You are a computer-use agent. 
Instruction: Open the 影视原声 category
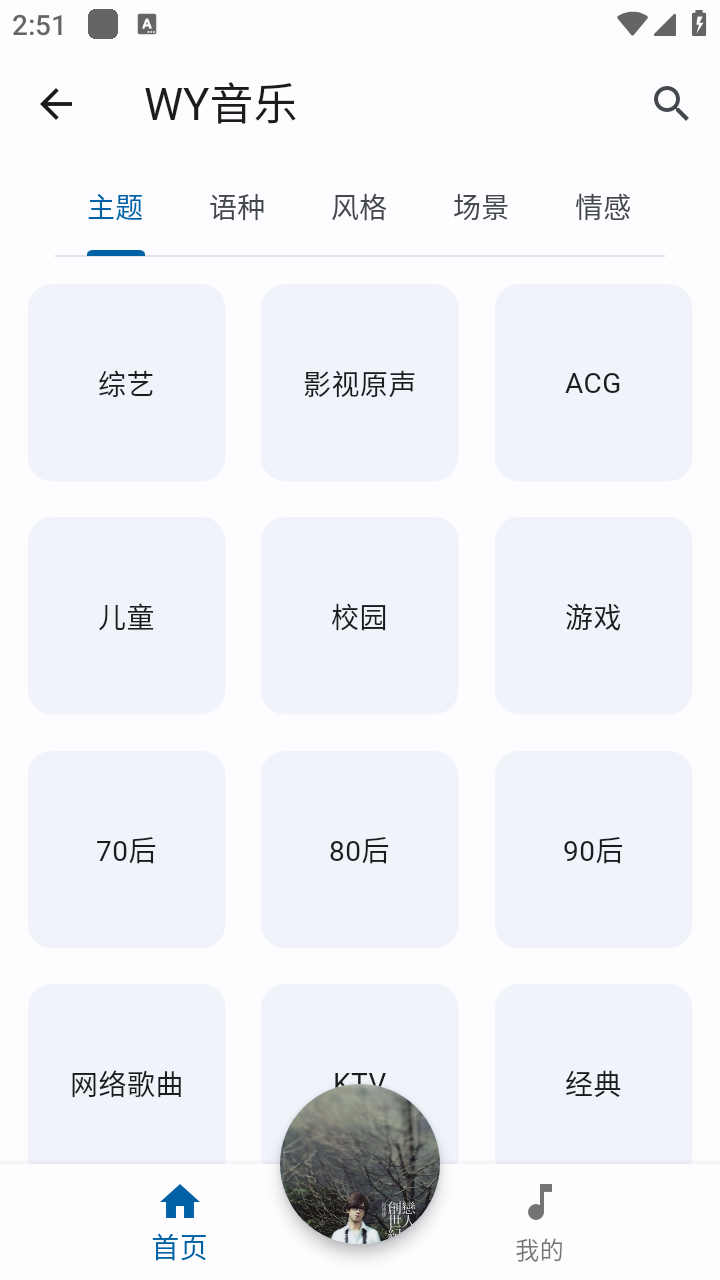coord(359,382)
